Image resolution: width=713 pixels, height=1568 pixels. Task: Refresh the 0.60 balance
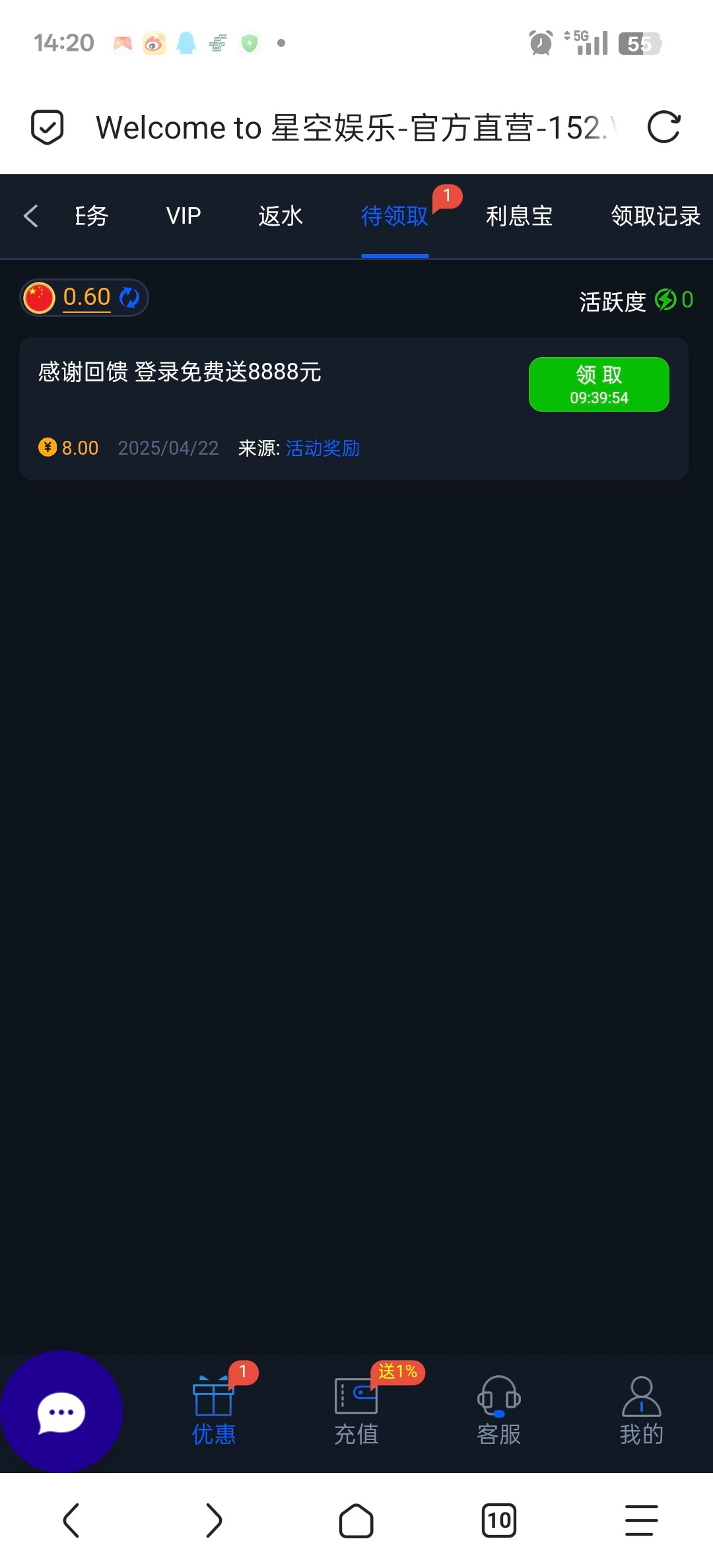[x=129, y=298]
